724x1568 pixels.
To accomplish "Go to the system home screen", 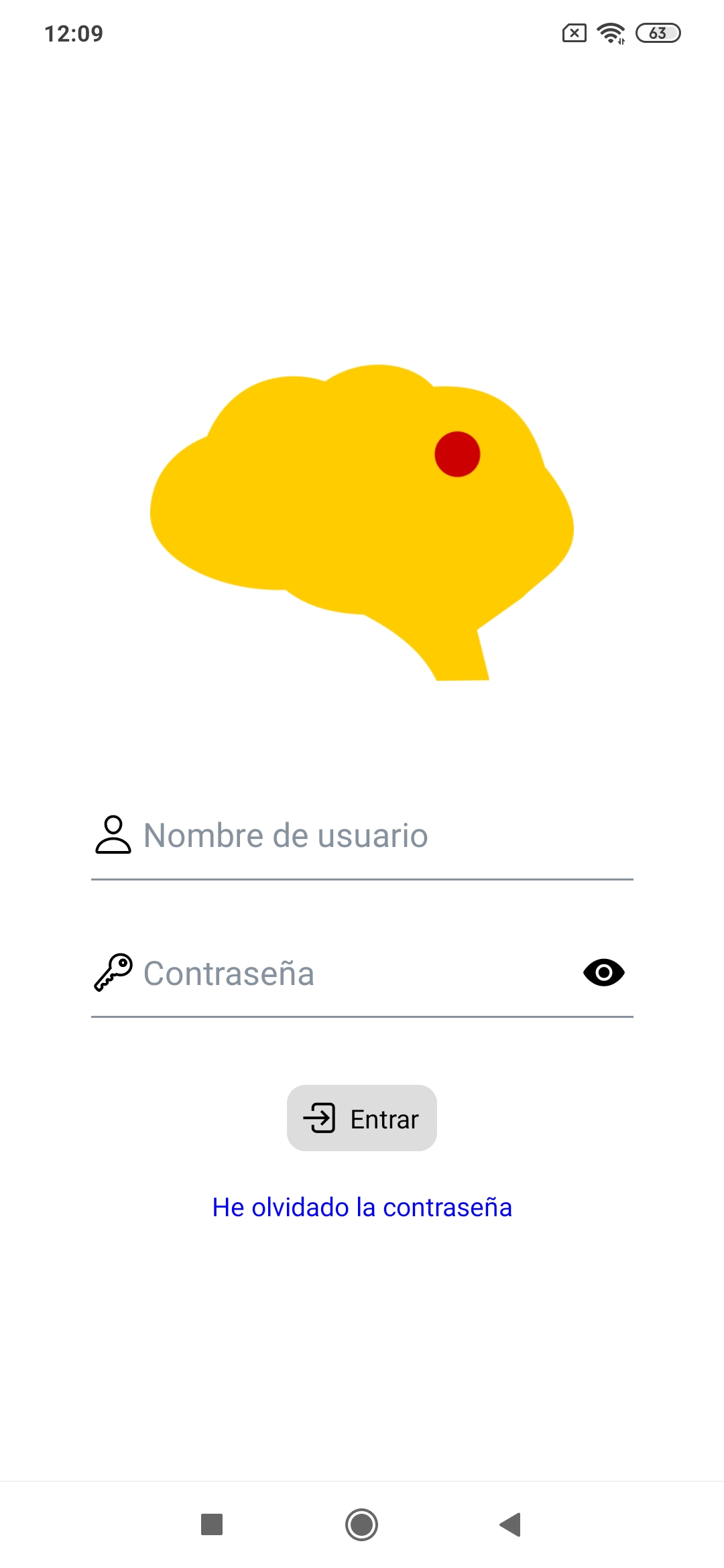I will pyautogui.click(x=362, y=1524).
